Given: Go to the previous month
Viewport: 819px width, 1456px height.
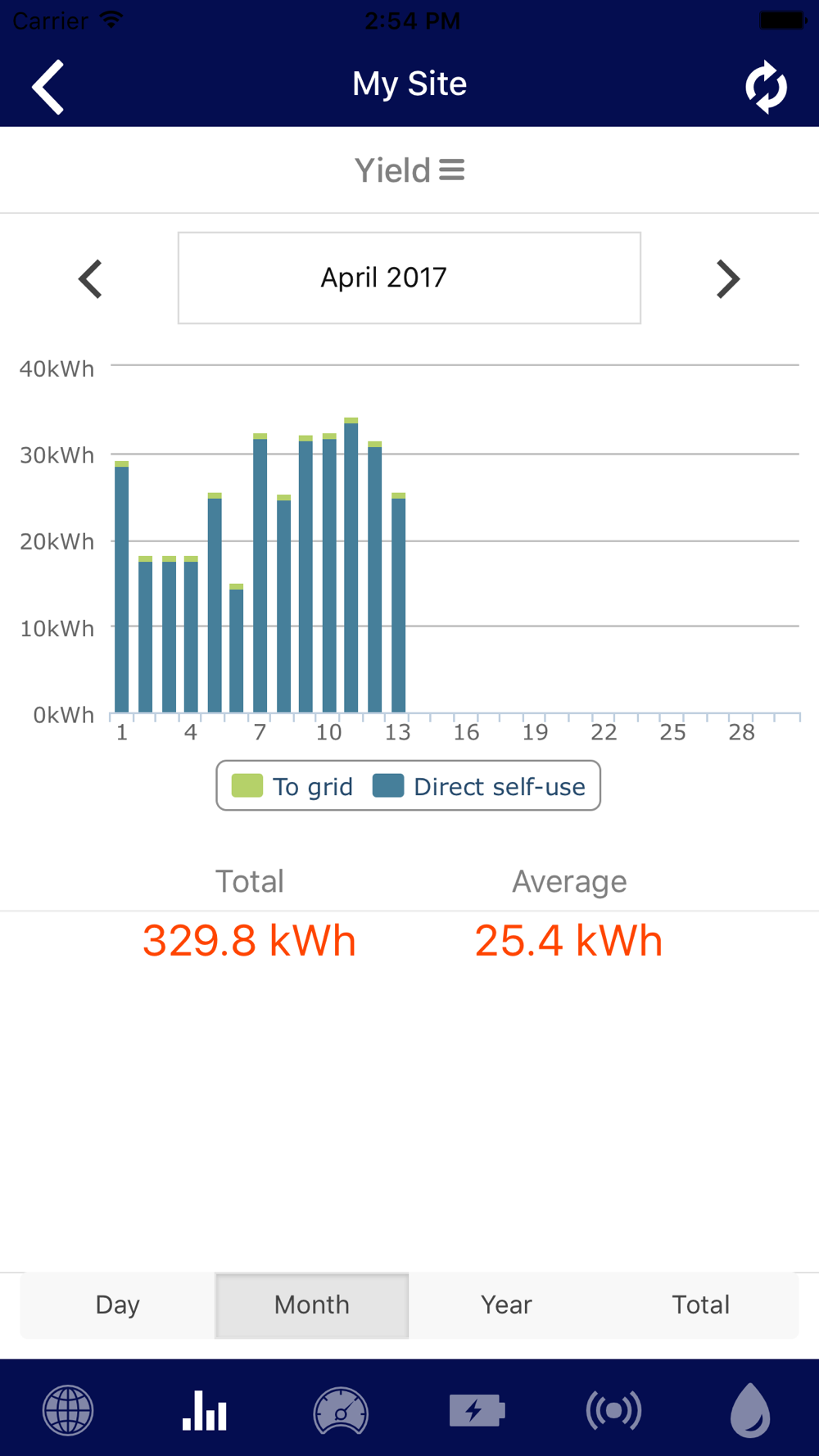Looking at the screenshot, I should point(90,279).
